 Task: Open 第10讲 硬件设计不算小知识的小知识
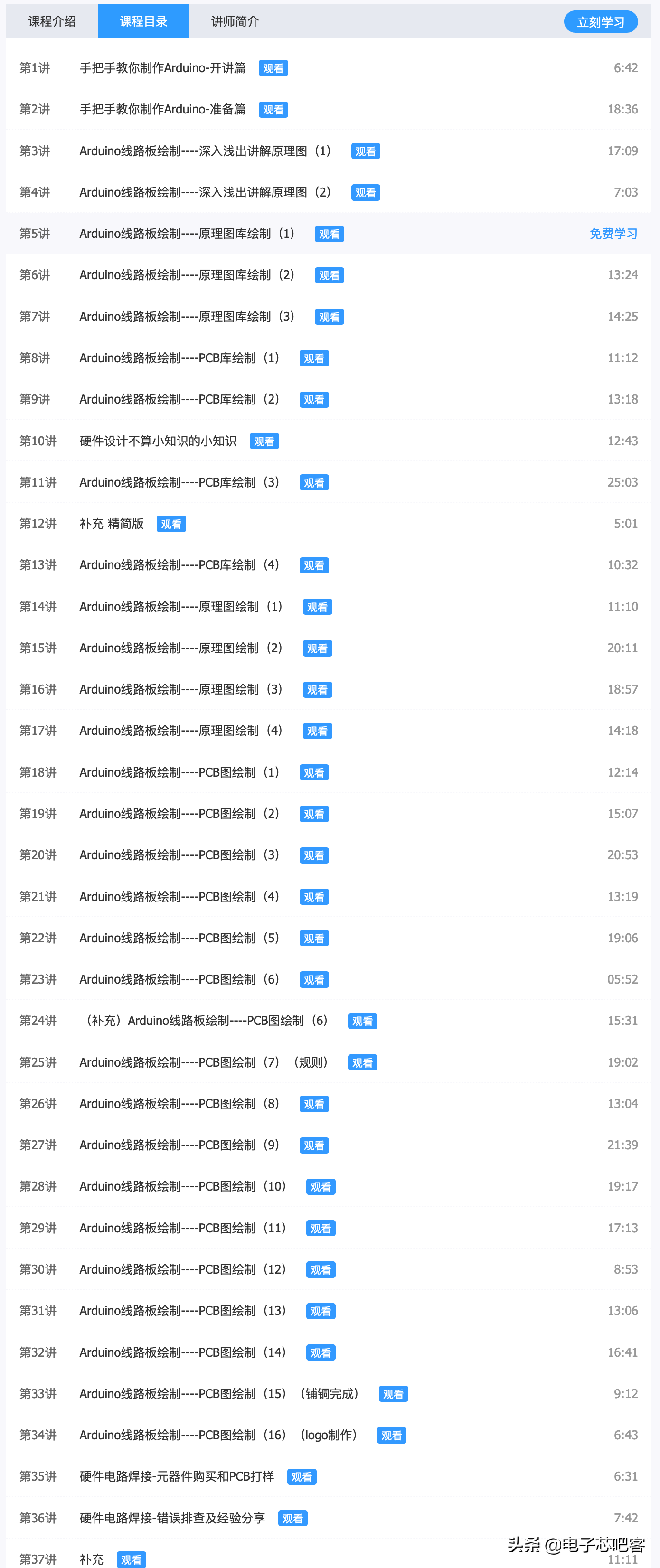point(158,441)
